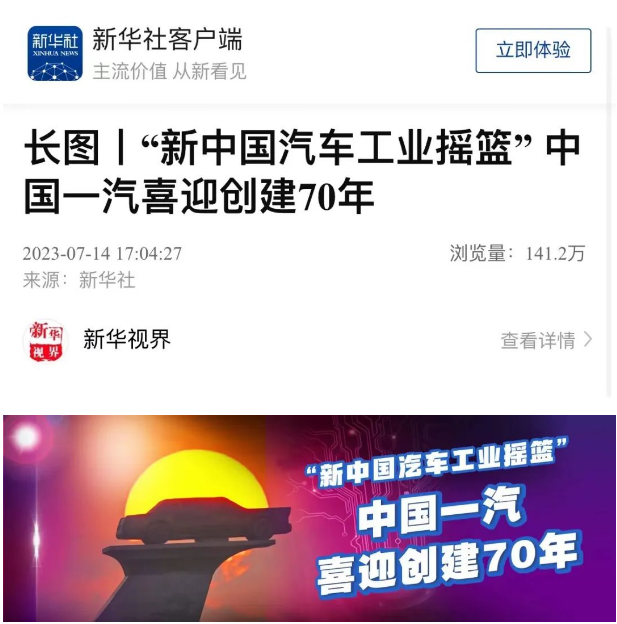Open the 中国一汽 70年 long image
Viewport: 617px width, 624px height.
pyautogui.click(x=308, y=518)
